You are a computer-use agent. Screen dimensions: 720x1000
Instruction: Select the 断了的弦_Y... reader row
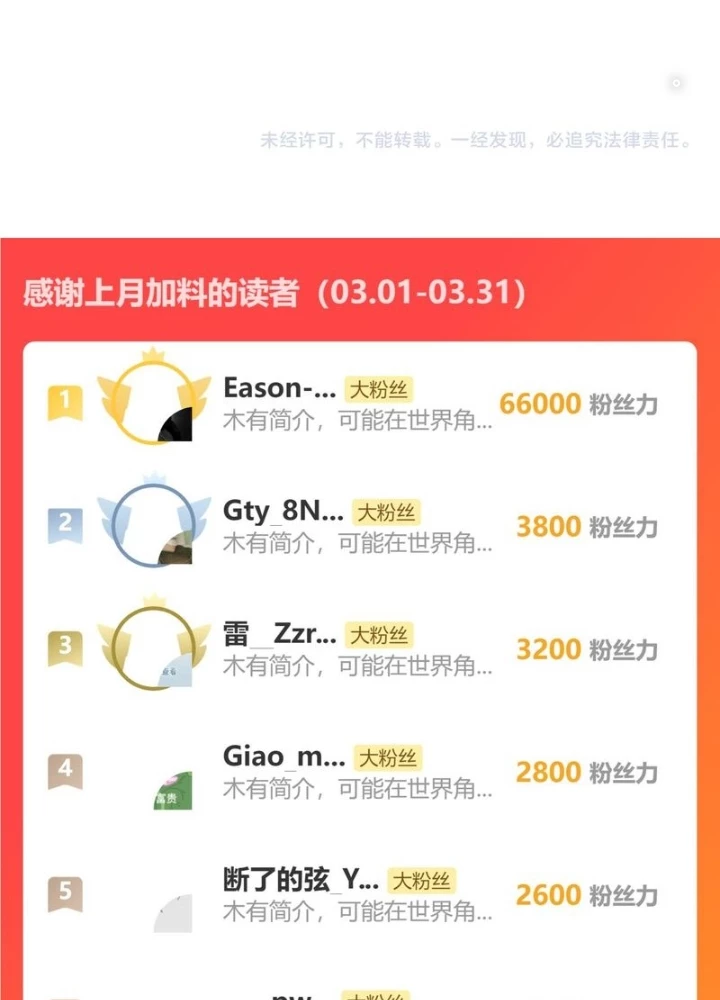point(300,880)
